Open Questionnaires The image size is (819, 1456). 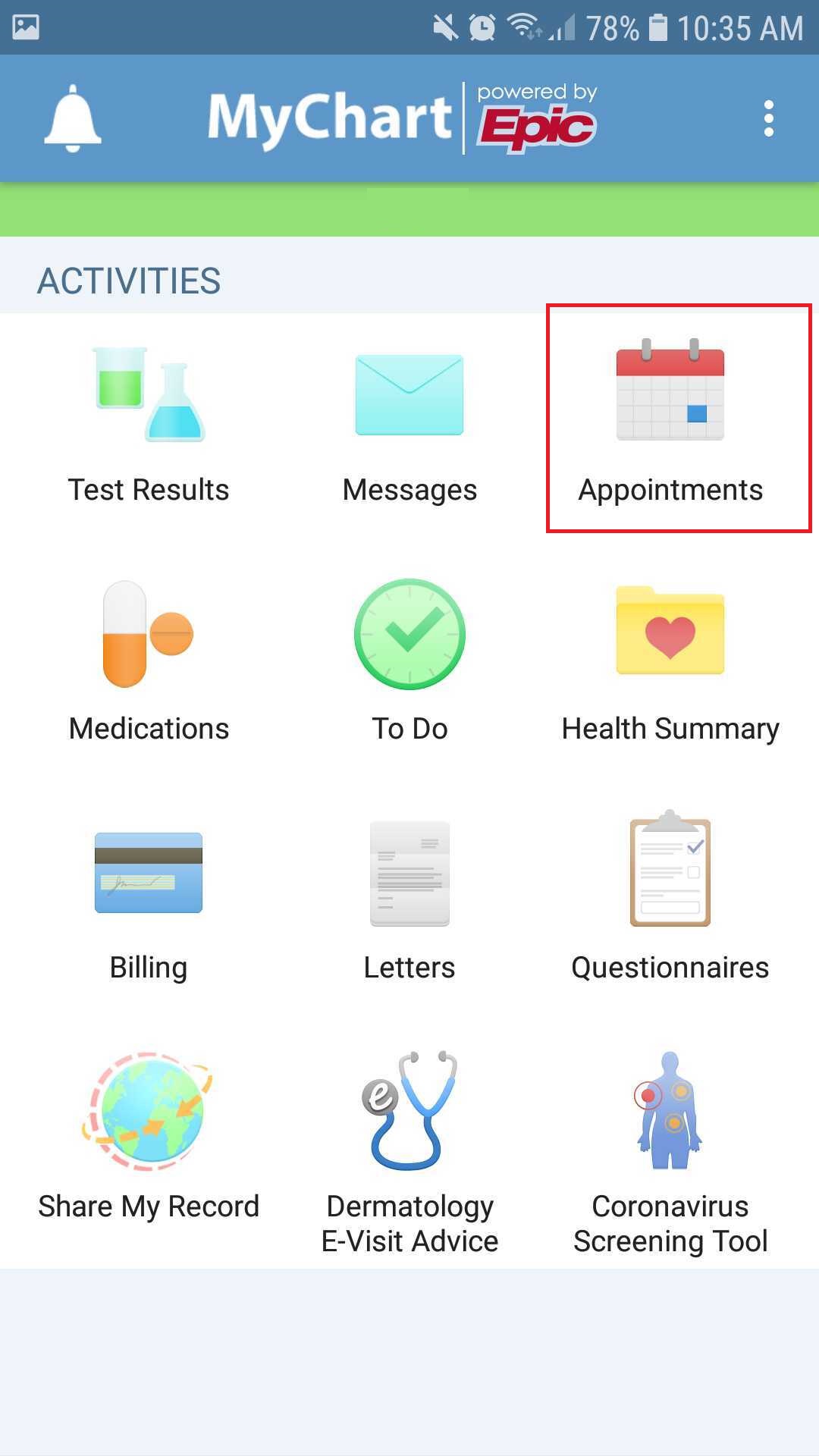(x=670, y=899)
